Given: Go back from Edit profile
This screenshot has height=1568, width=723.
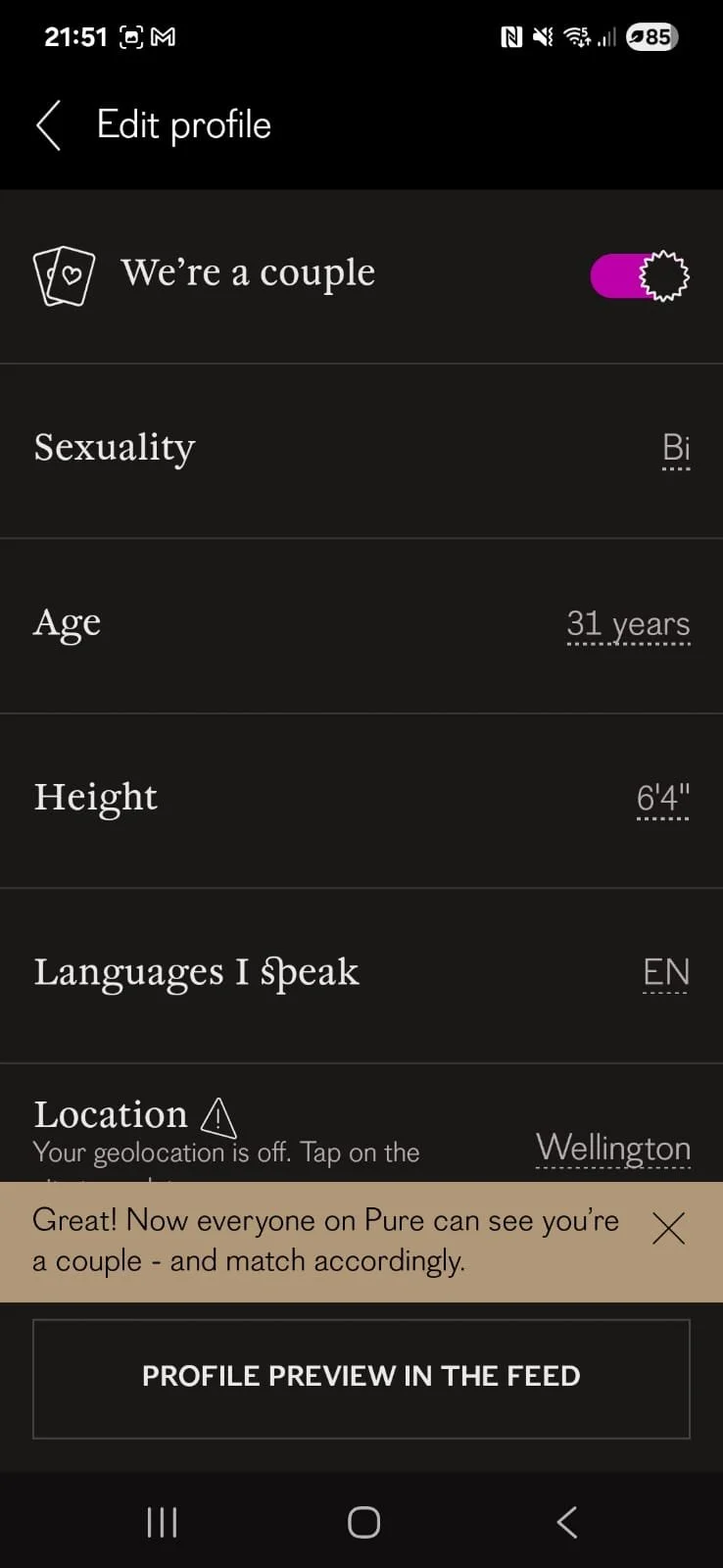Looking at the screenshot, I should 49,125.
